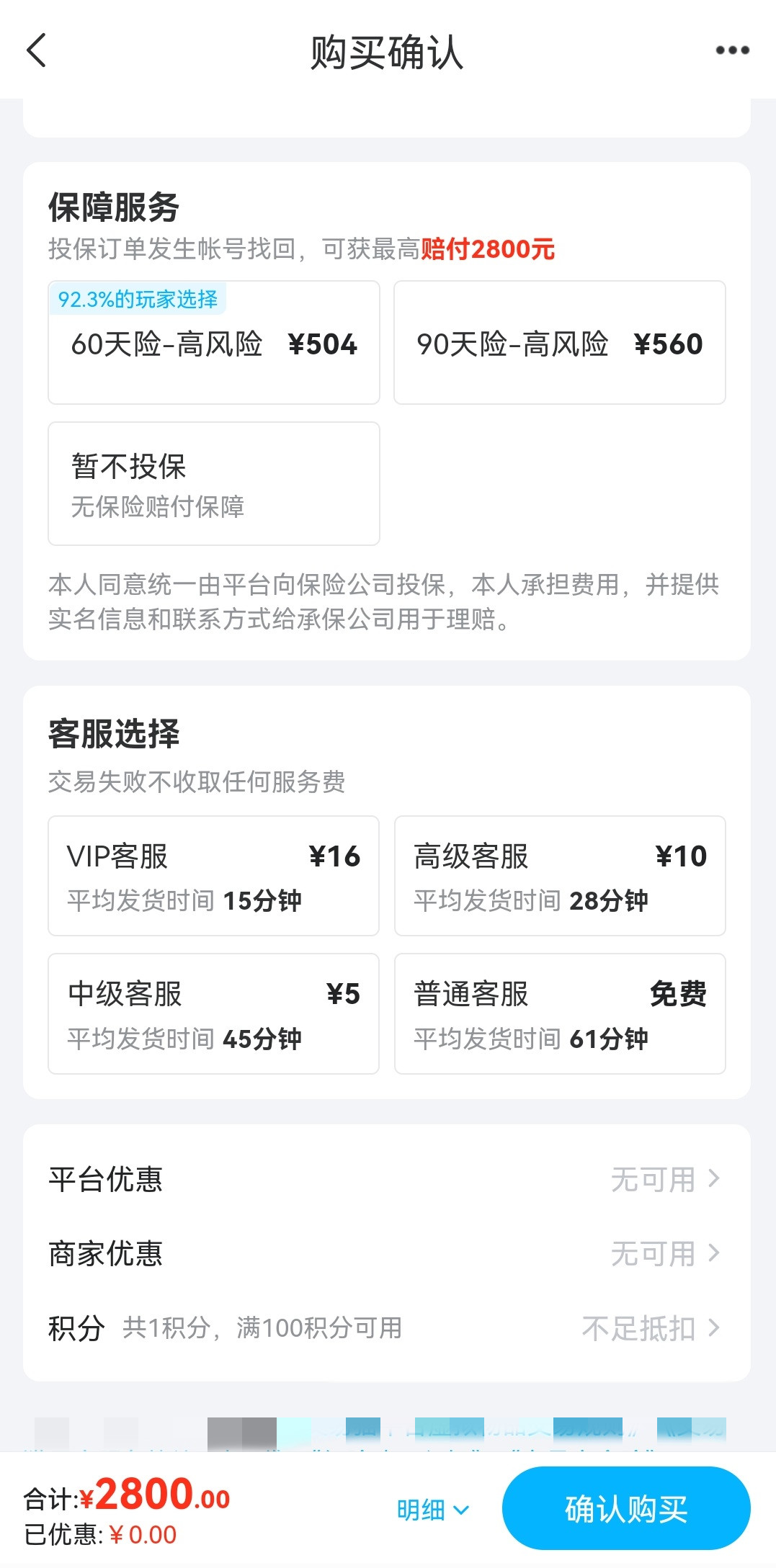Choose the free 普通客服 option

560,1014
